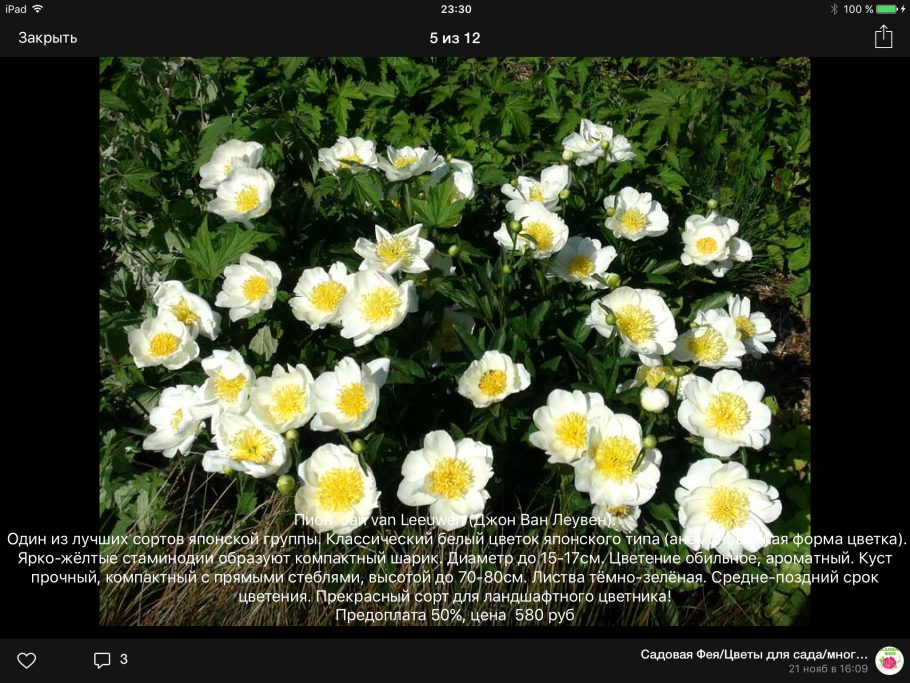Share this peony photo
The image size is (910, 683).
tap(883, 37)
